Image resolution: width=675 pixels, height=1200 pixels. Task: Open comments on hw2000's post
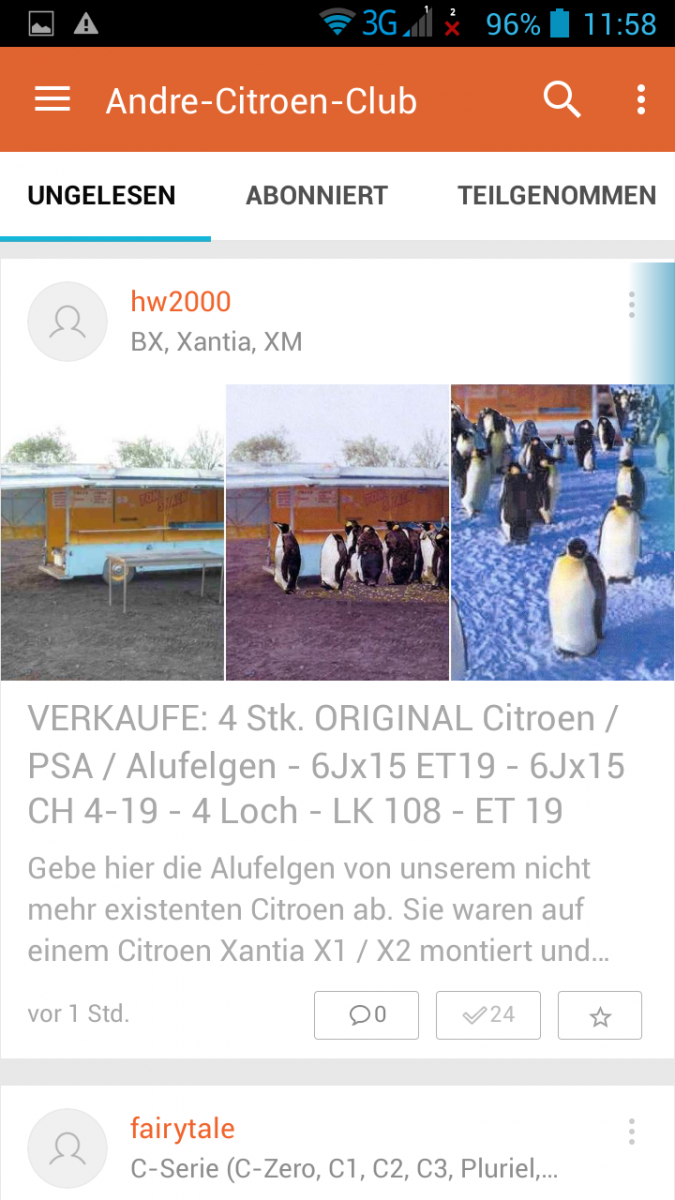coord(366,1015)
